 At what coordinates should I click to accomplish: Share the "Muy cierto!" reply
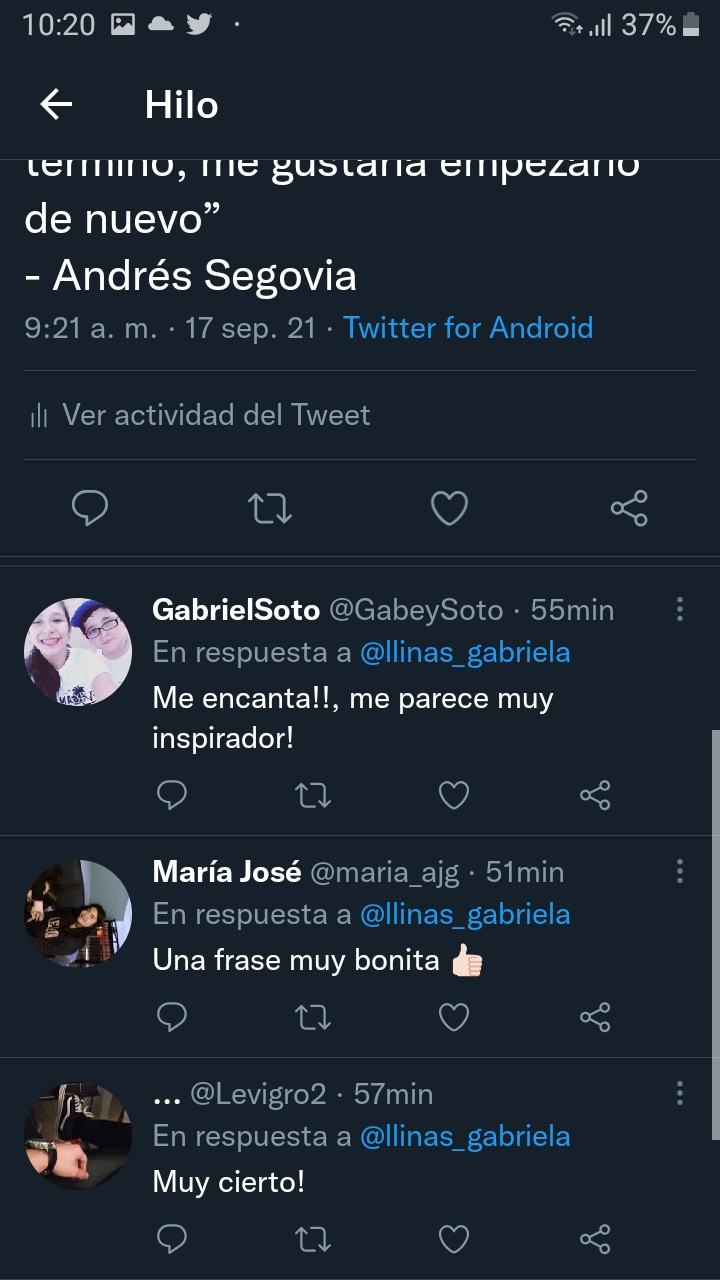click(595, 1240)
